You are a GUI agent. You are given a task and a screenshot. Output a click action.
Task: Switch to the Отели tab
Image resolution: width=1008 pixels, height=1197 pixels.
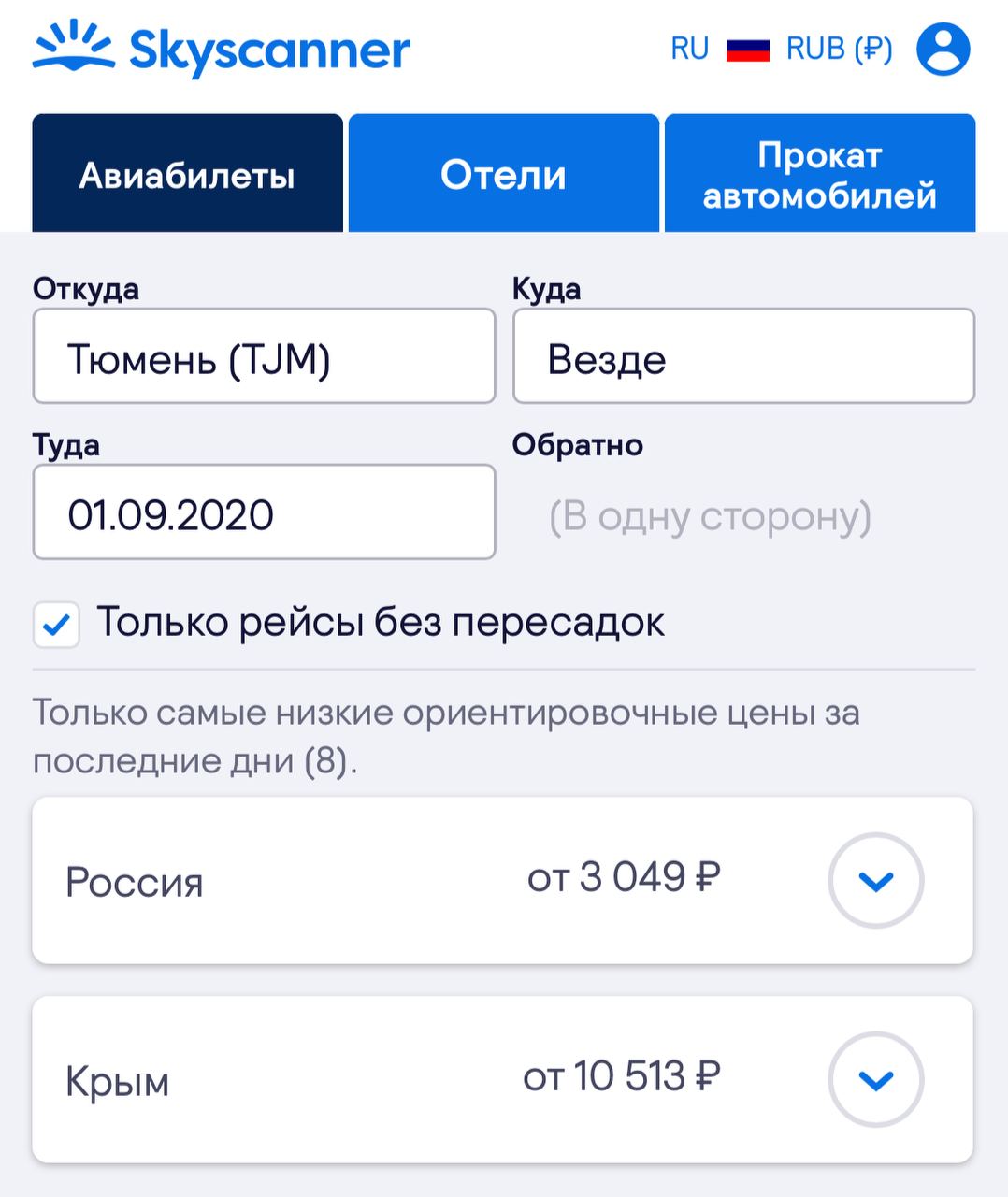tap(503, 174)
